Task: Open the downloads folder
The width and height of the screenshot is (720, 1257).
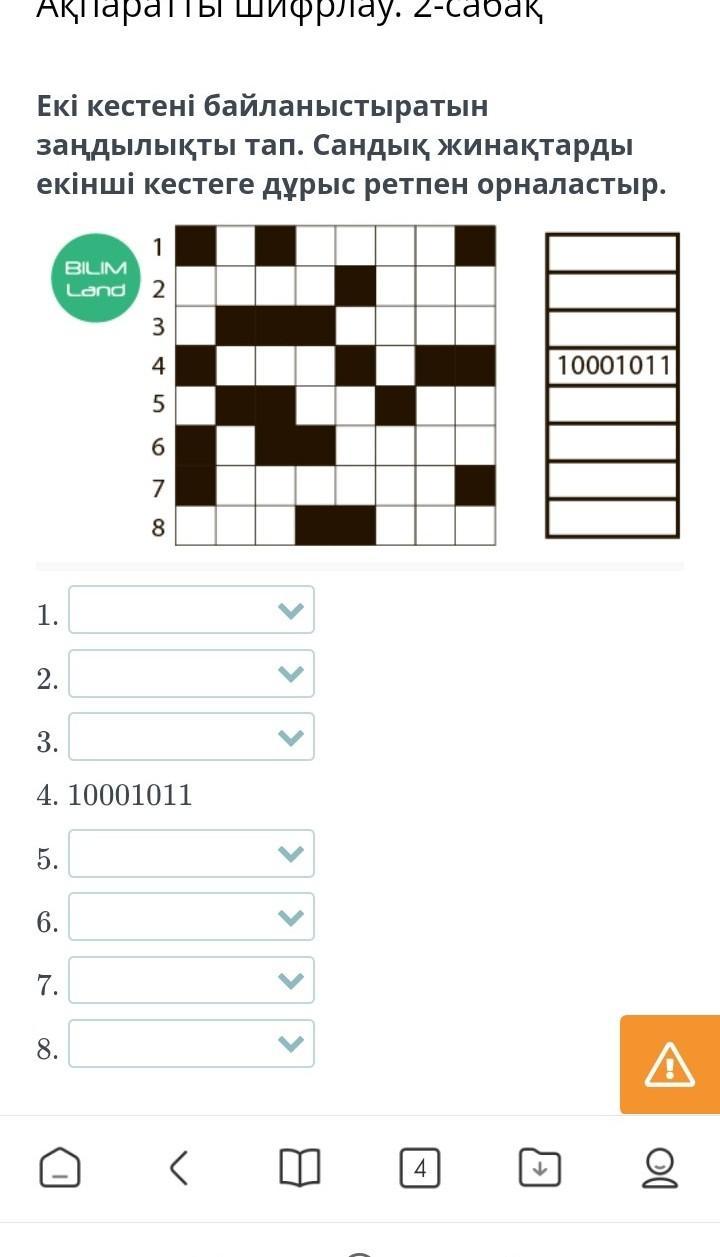Action: [540, 1167]
